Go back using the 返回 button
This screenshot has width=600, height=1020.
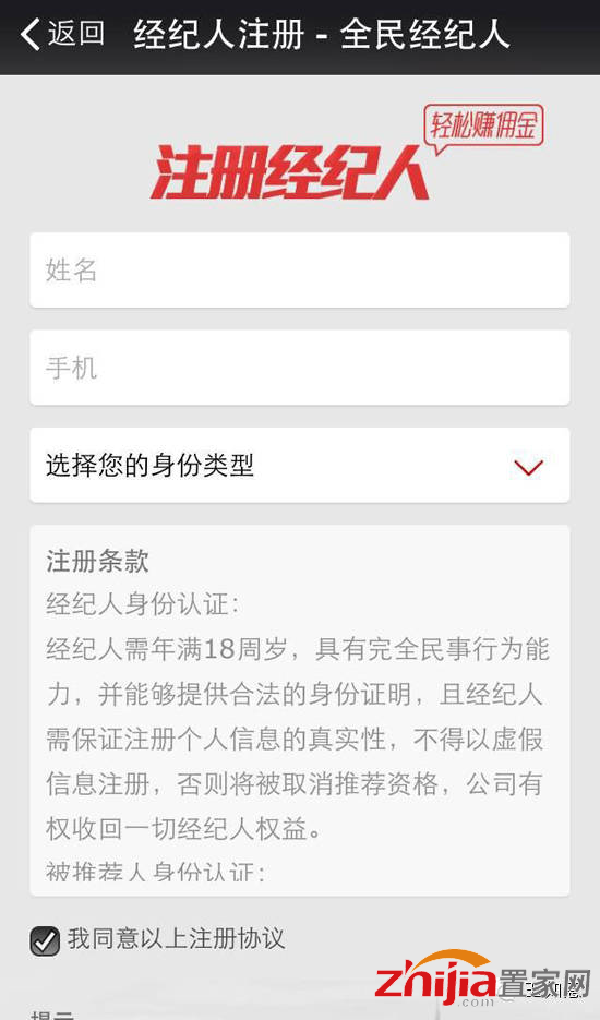62,33
